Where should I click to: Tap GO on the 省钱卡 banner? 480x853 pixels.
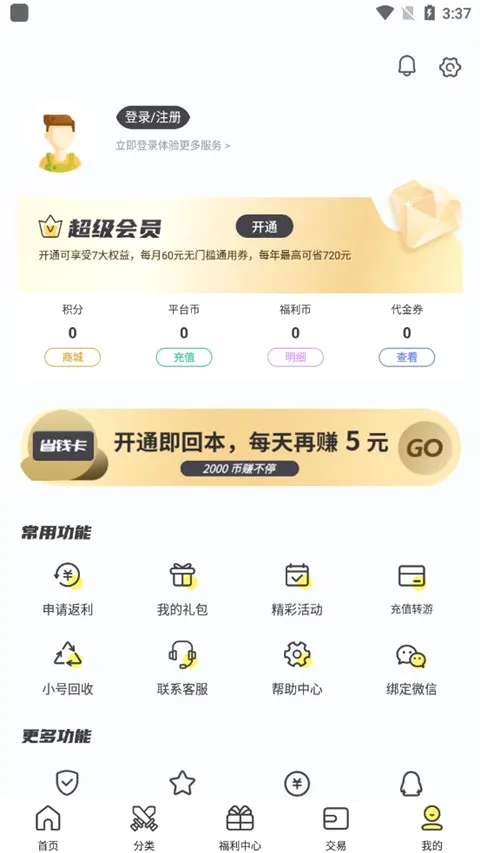click(424, 448)
